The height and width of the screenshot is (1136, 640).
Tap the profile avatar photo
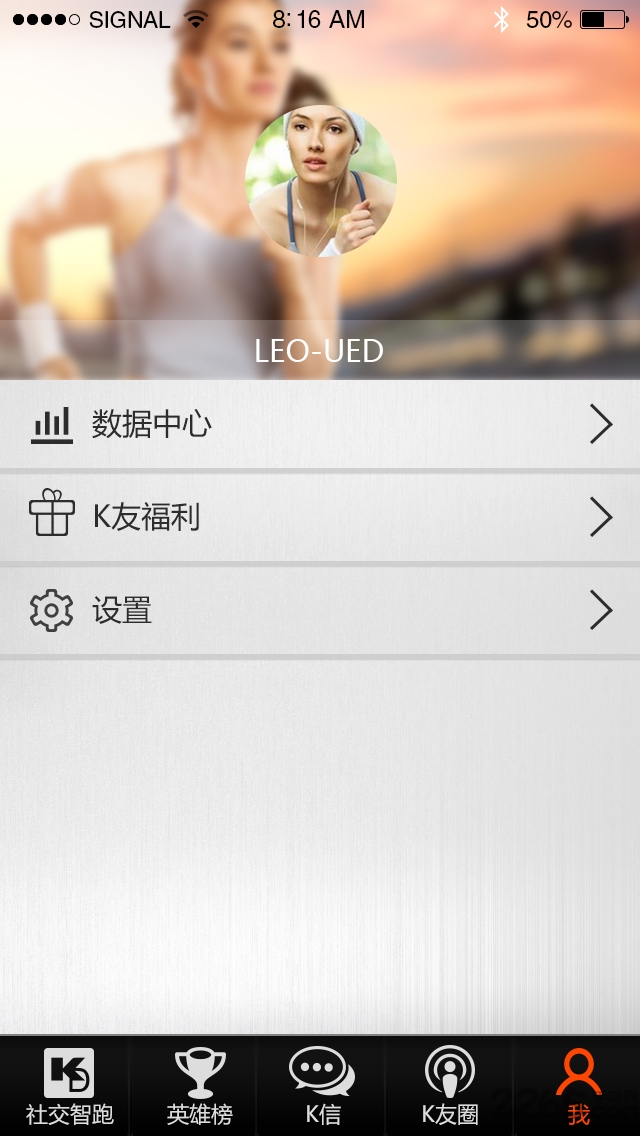pos(321,181)
